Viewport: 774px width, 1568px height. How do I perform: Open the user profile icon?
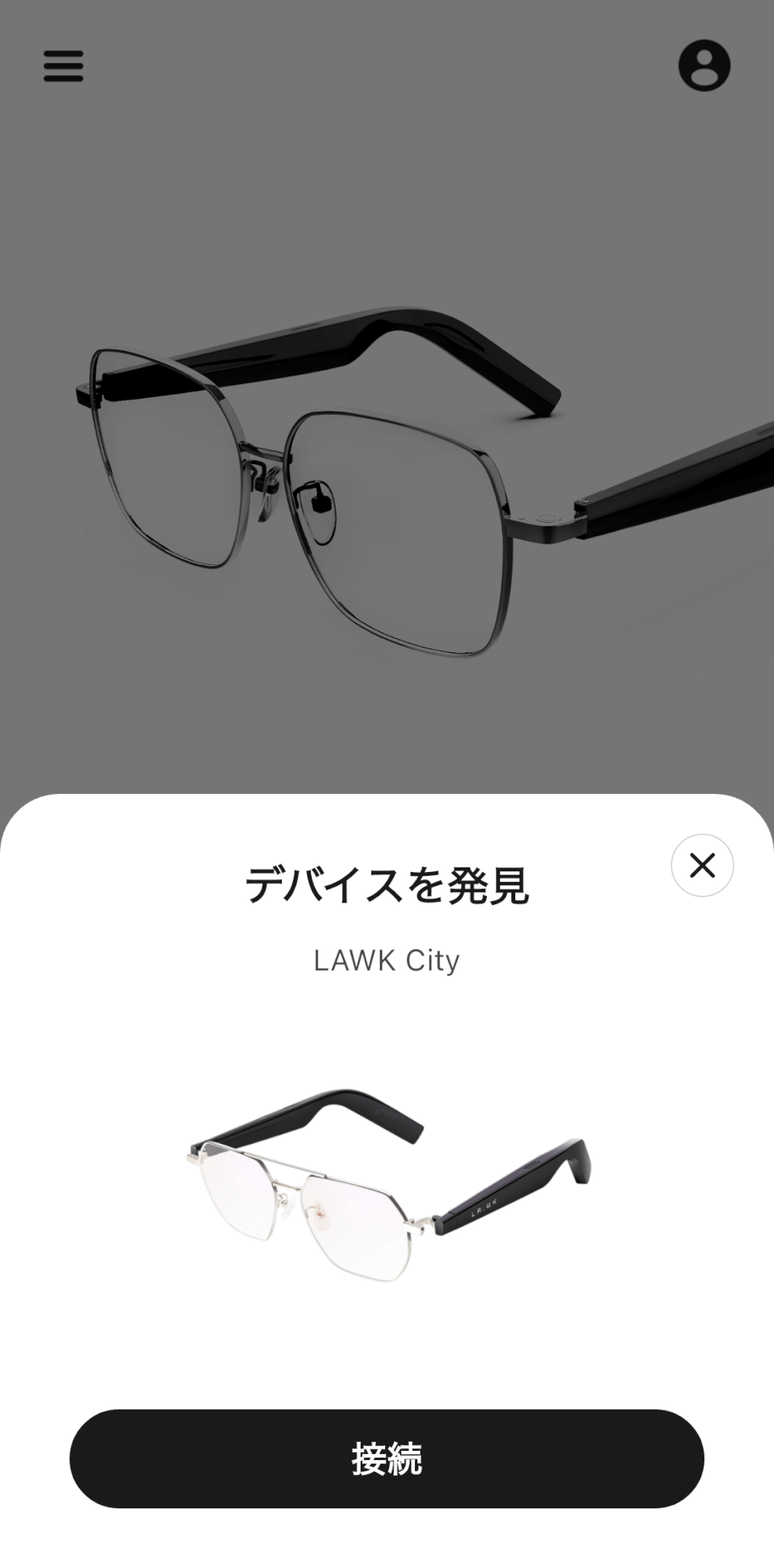tap(704, 66)
